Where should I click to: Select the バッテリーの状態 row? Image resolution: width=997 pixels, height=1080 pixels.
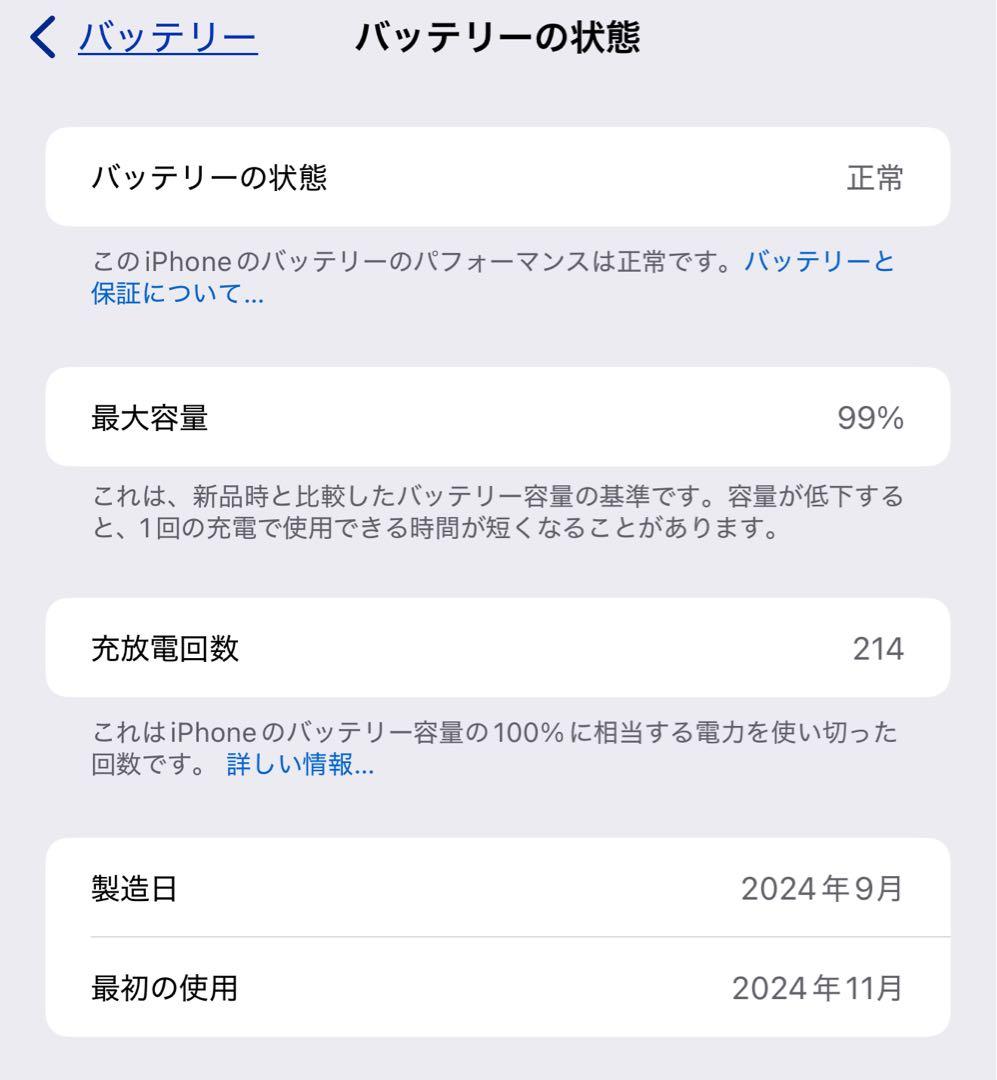[x=498, y=178]
